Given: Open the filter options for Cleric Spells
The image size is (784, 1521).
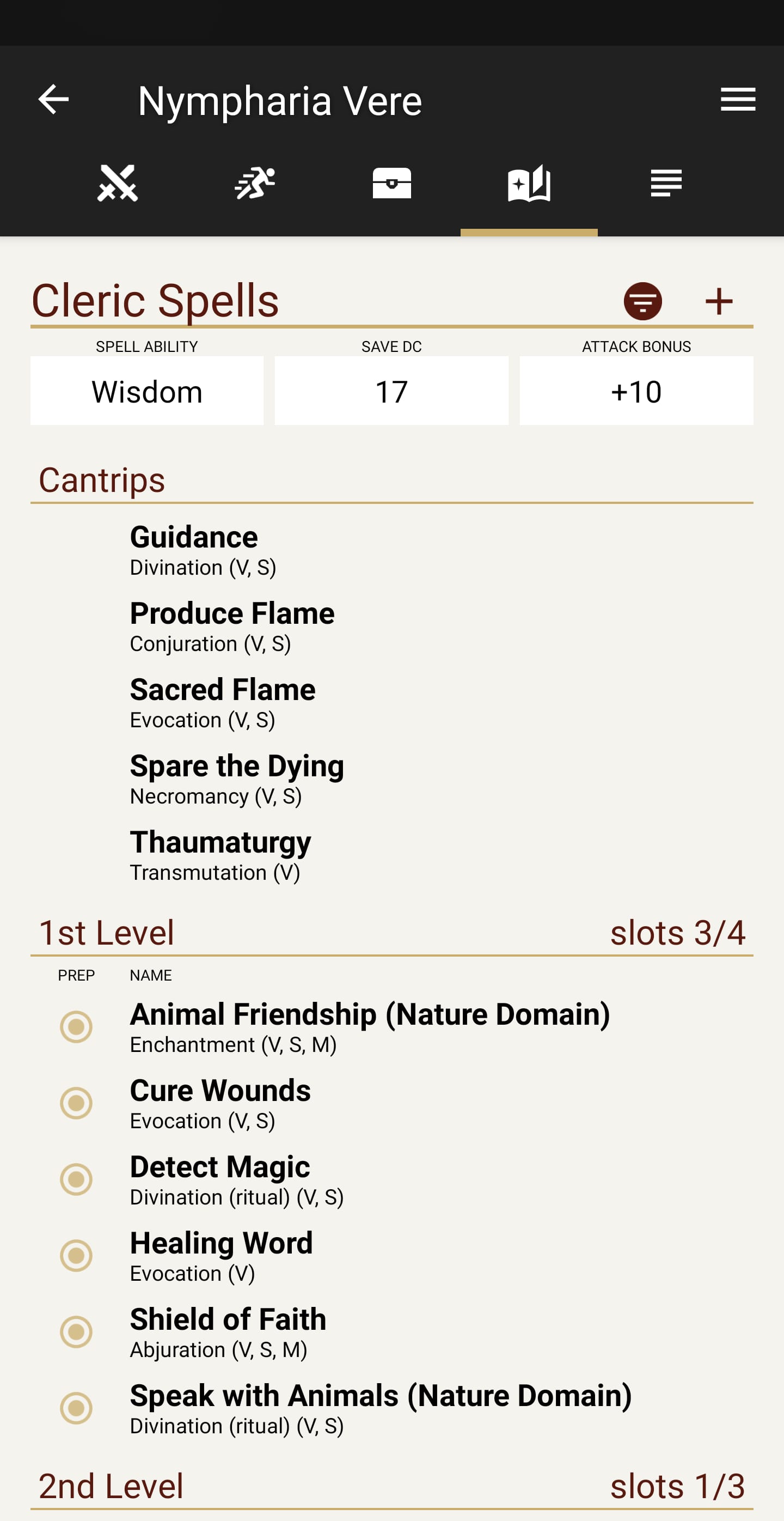Looking at the screenshot, I should (x=642, y=300).
